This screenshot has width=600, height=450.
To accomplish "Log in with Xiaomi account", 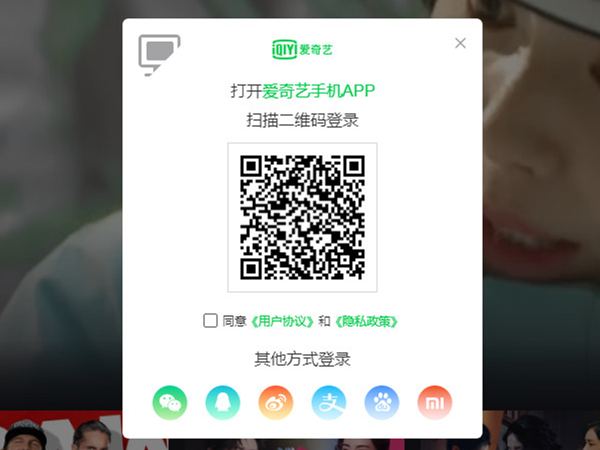I will pyautogui.click(x=435, y=402).
